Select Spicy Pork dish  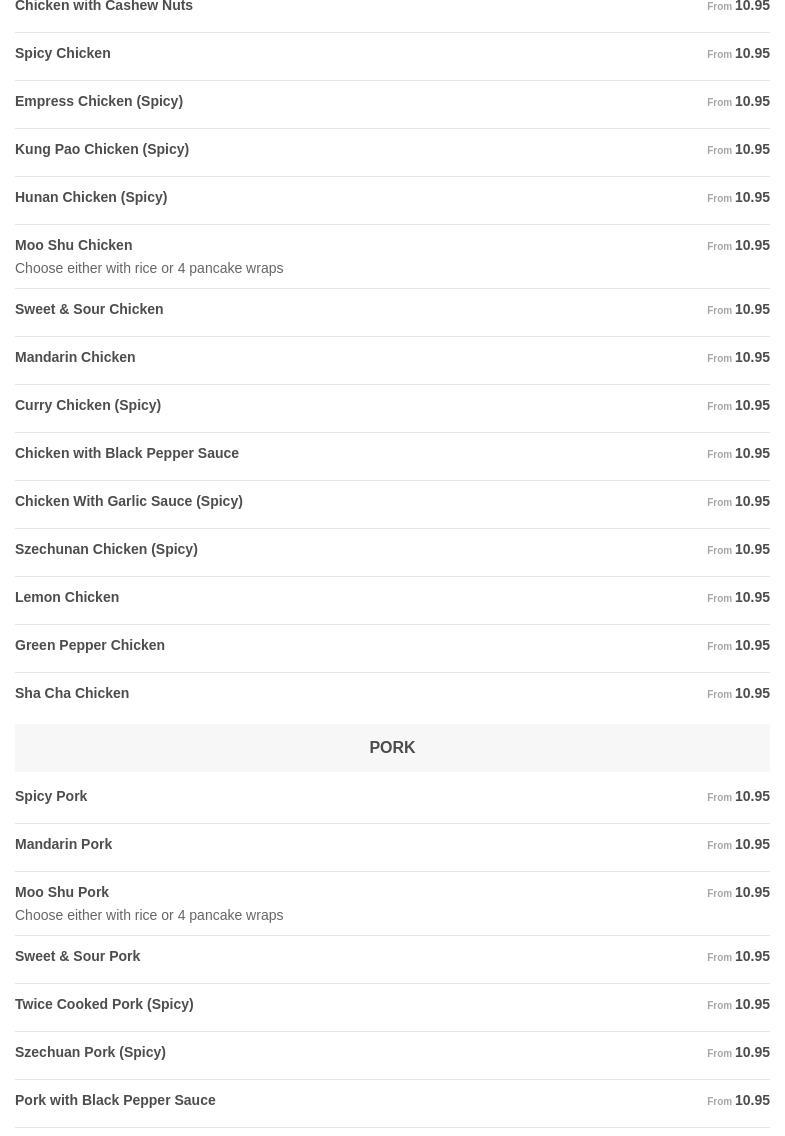(51, 797)
